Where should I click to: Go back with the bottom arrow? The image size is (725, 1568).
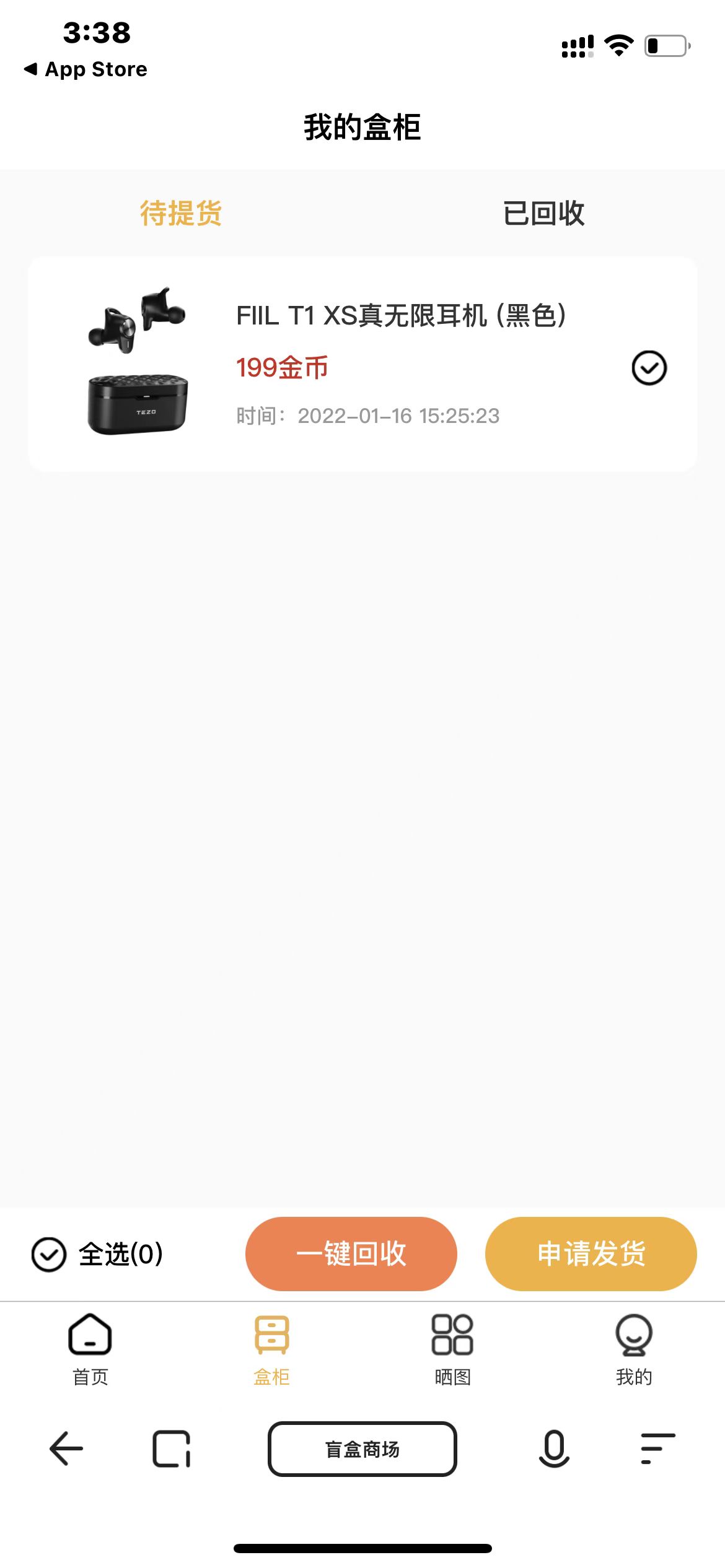click(66, 1448)
